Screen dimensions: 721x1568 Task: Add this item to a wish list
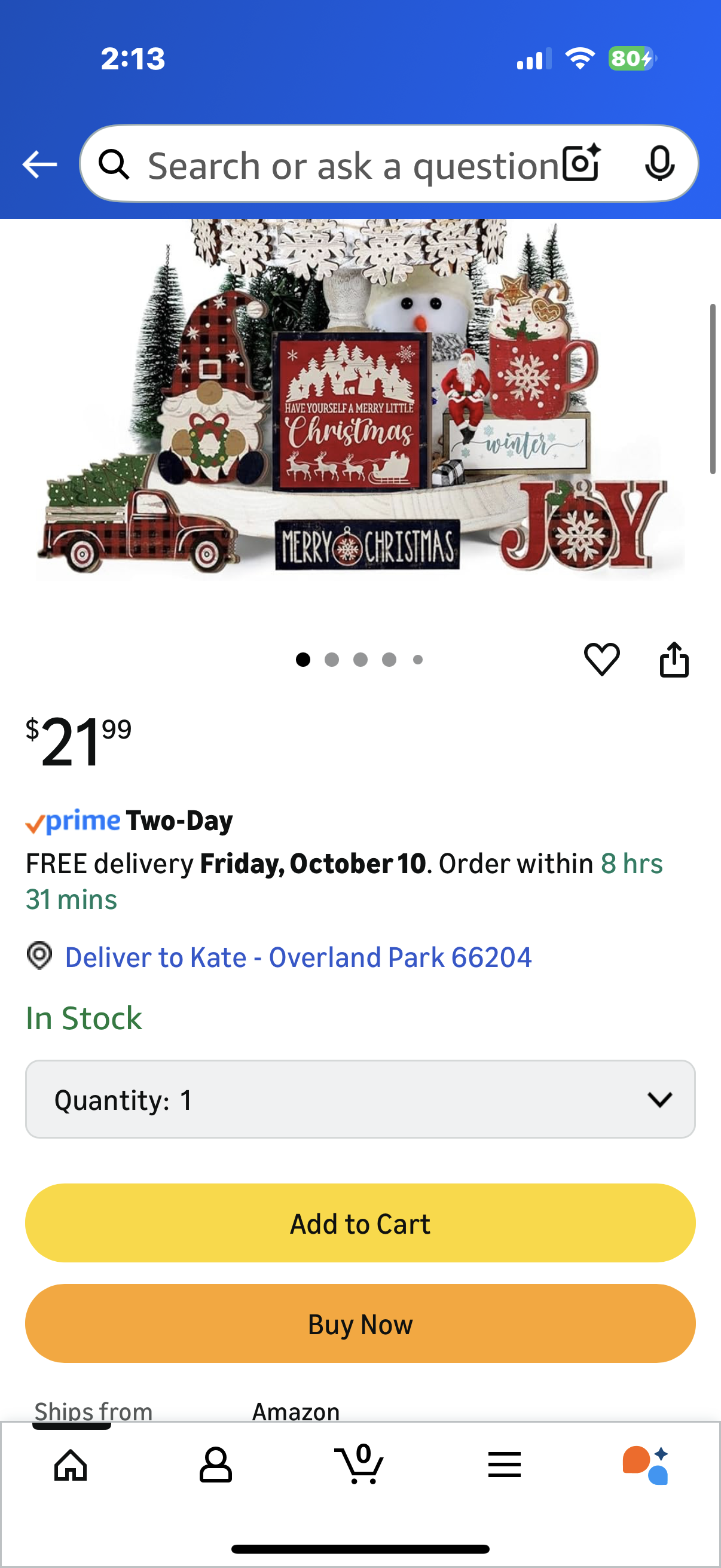click(602, 659)
